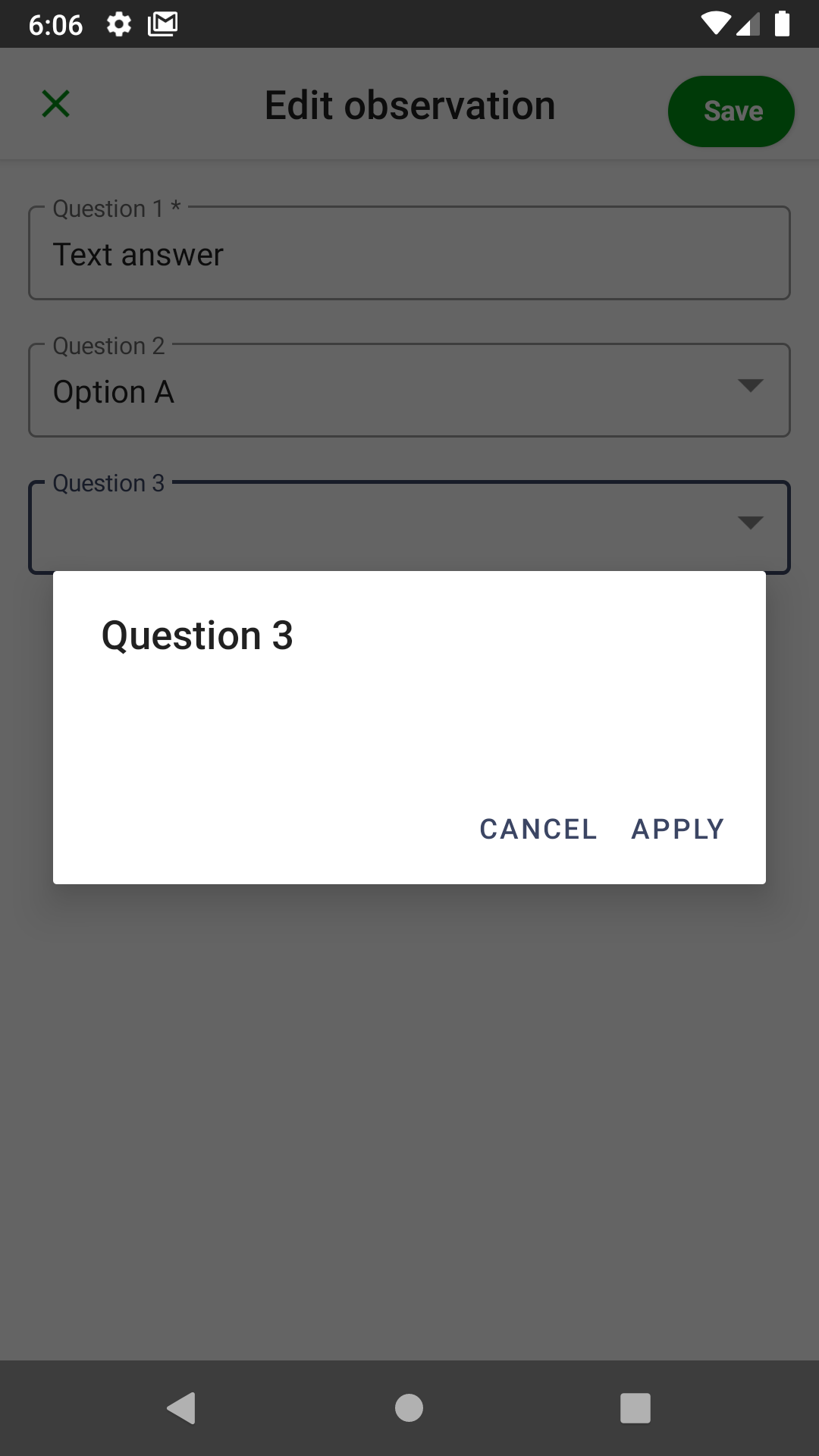
Task: Click the cellular signal icon
Action: coord(748,23)
